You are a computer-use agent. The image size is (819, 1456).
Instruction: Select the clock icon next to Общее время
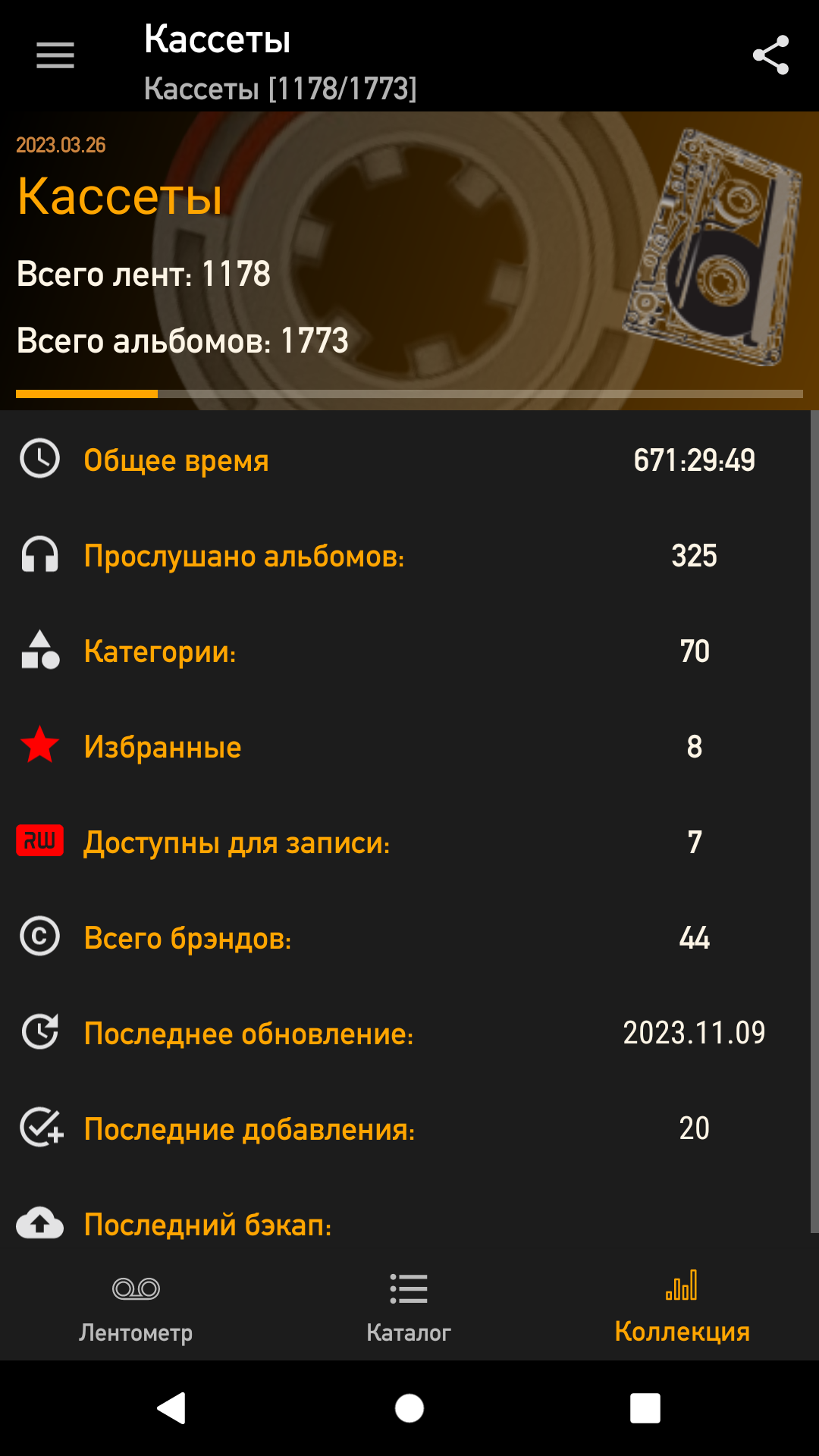click(39, 459)
